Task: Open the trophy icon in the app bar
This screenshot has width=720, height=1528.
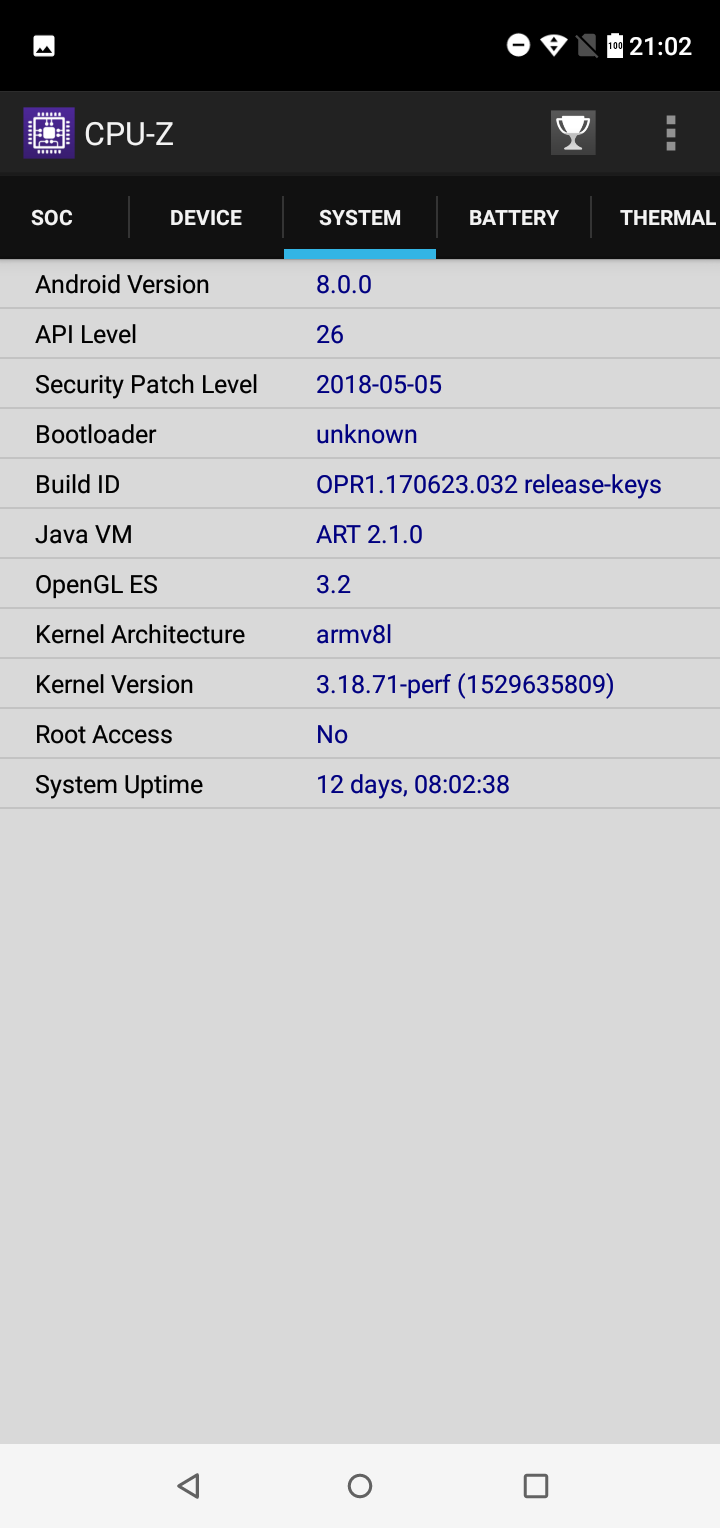Action: point(573,133)
